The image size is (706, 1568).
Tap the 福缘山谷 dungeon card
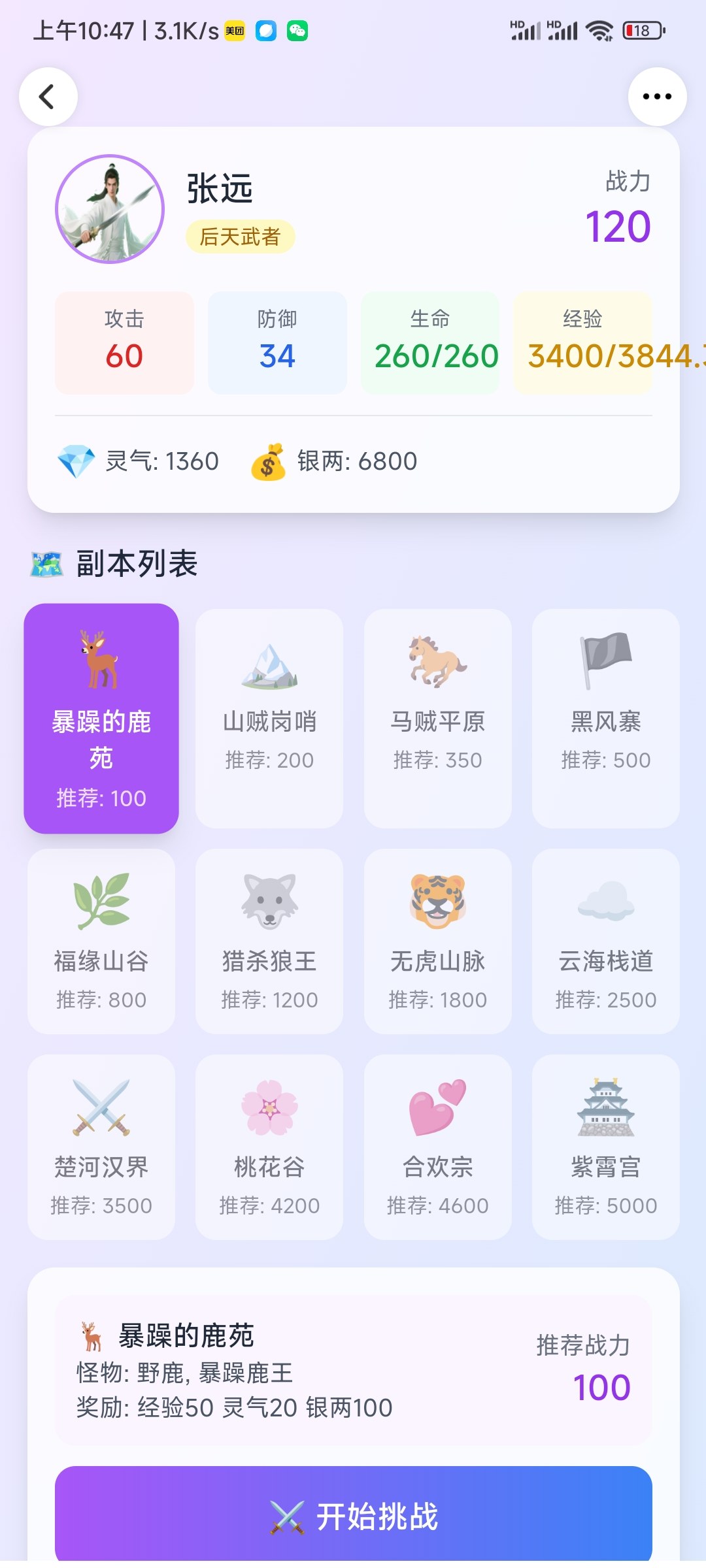pyautogui.click(x=101, y=941)
